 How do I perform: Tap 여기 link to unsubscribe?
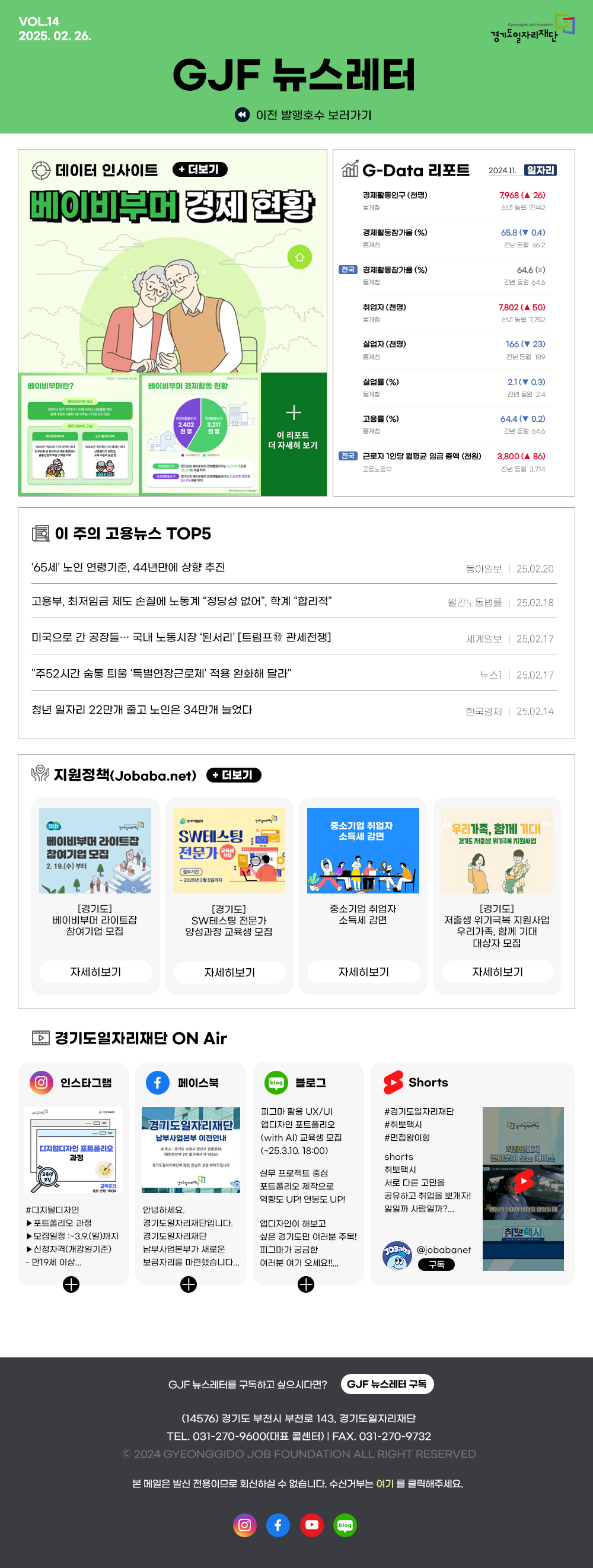[x=384, y=1483]
